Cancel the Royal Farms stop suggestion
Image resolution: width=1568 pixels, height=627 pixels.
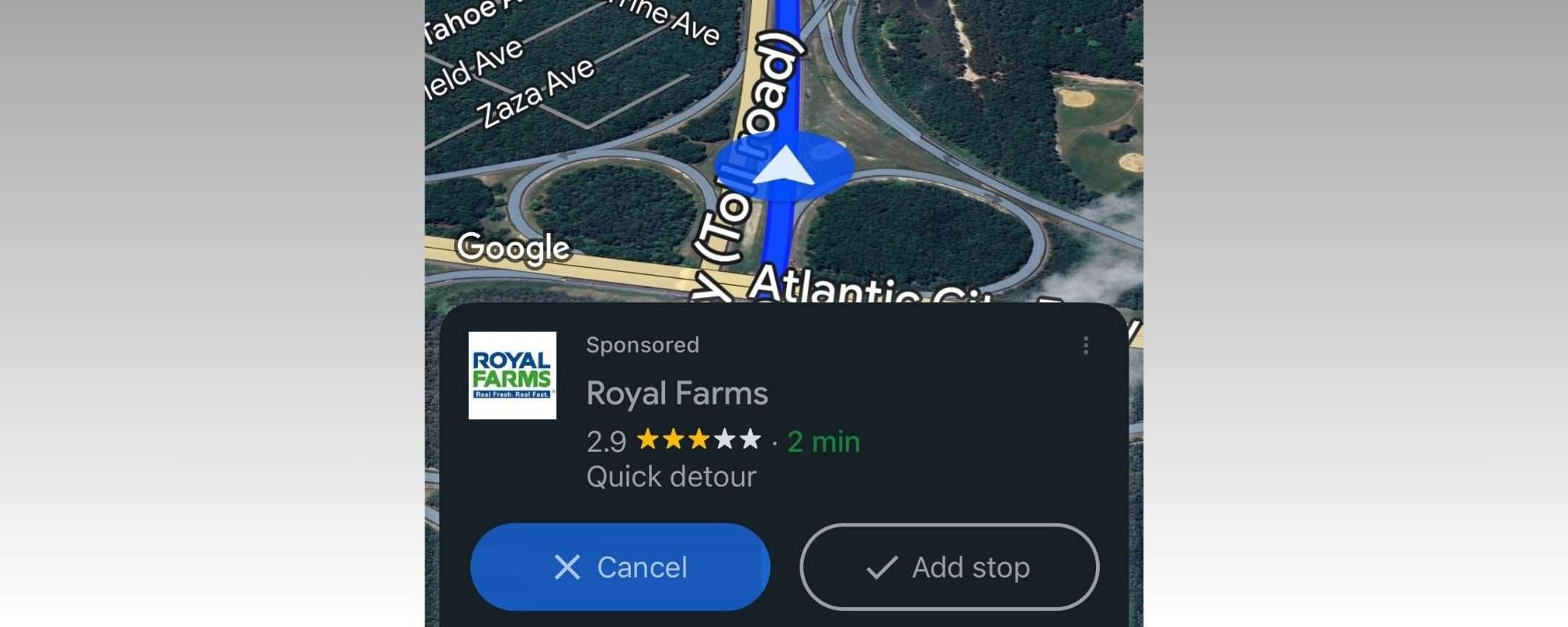(620, 567)
